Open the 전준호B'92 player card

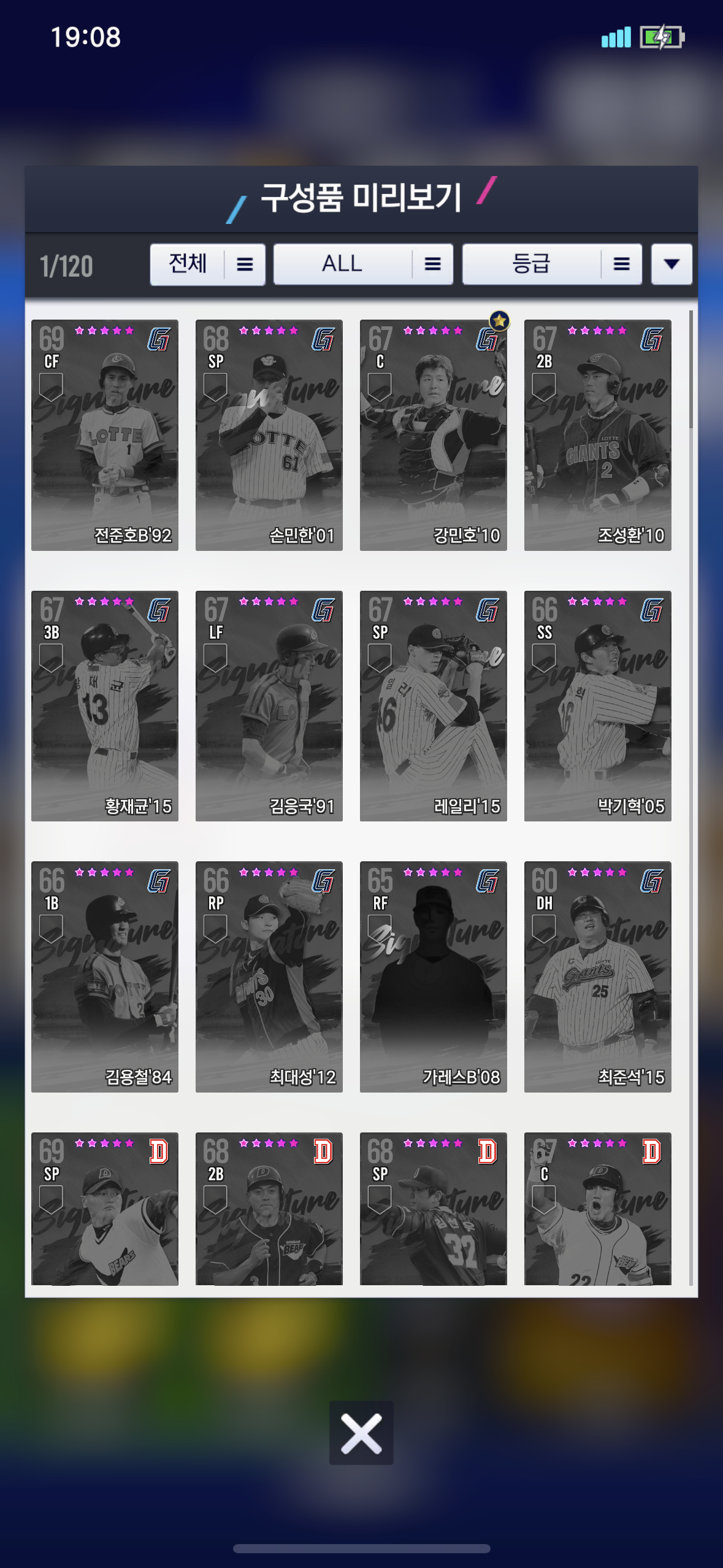pyautogui.click(x=105, y=435)
